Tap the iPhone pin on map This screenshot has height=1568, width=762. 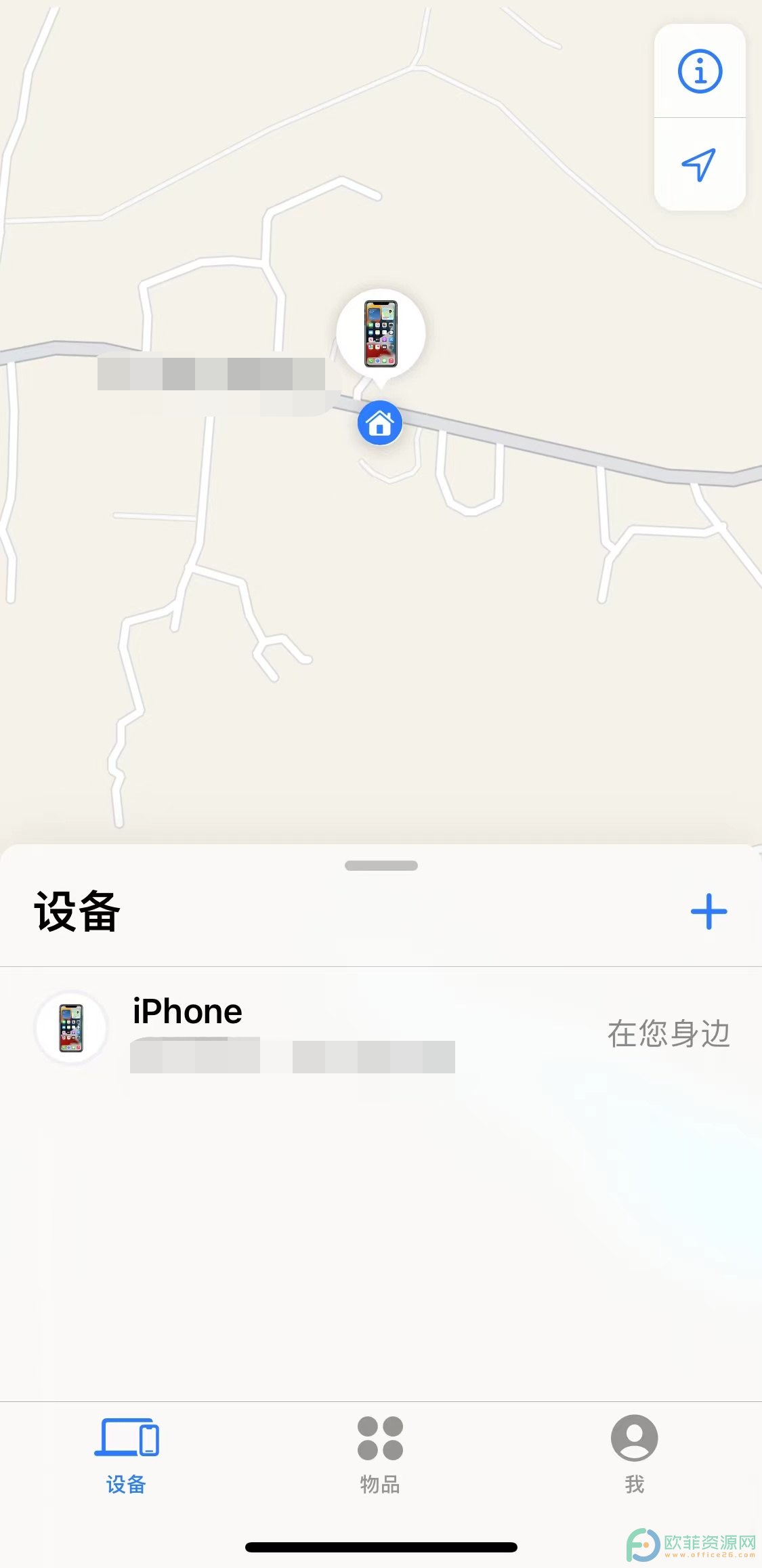pyautogui.click(x=381, y=333)
